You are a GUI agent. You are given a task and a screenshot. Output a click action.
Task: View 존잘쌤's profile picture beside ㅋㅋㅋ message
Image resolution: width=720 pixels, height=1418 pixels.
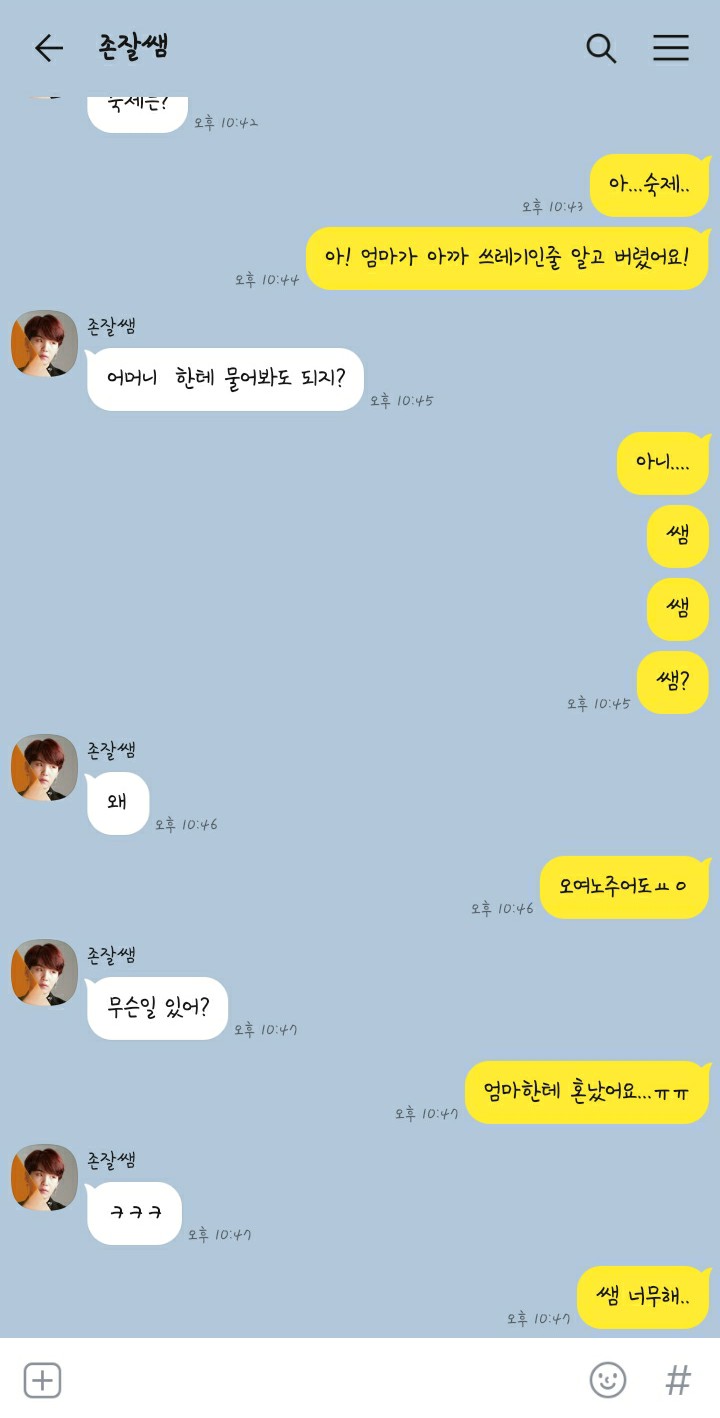[44, 1178]
